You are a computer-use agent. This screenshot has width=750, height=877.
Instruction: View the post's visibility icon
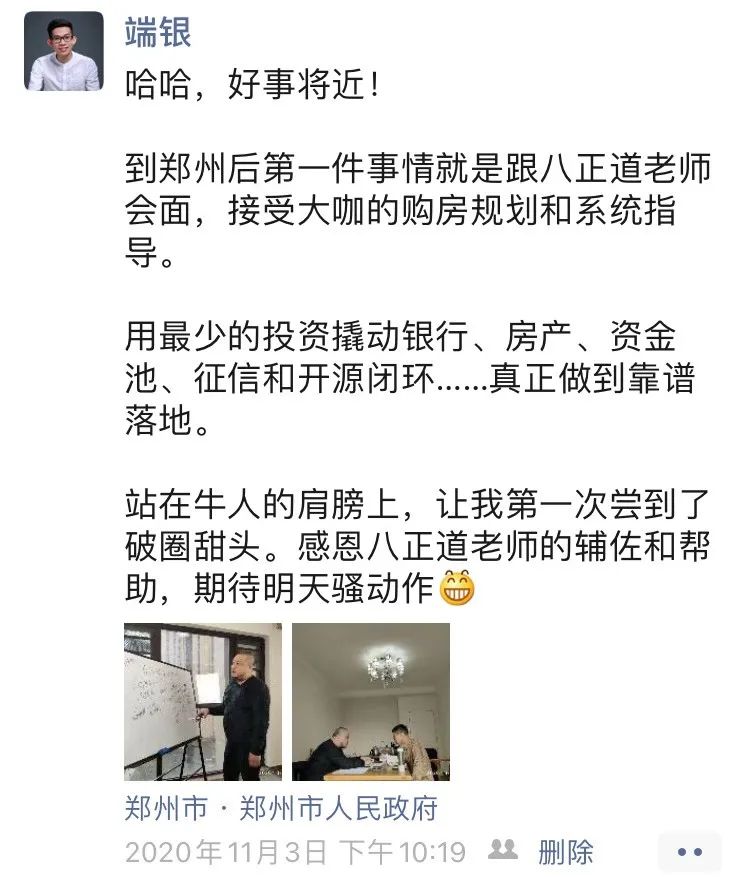pyautogui.click(x=502, y=851)
